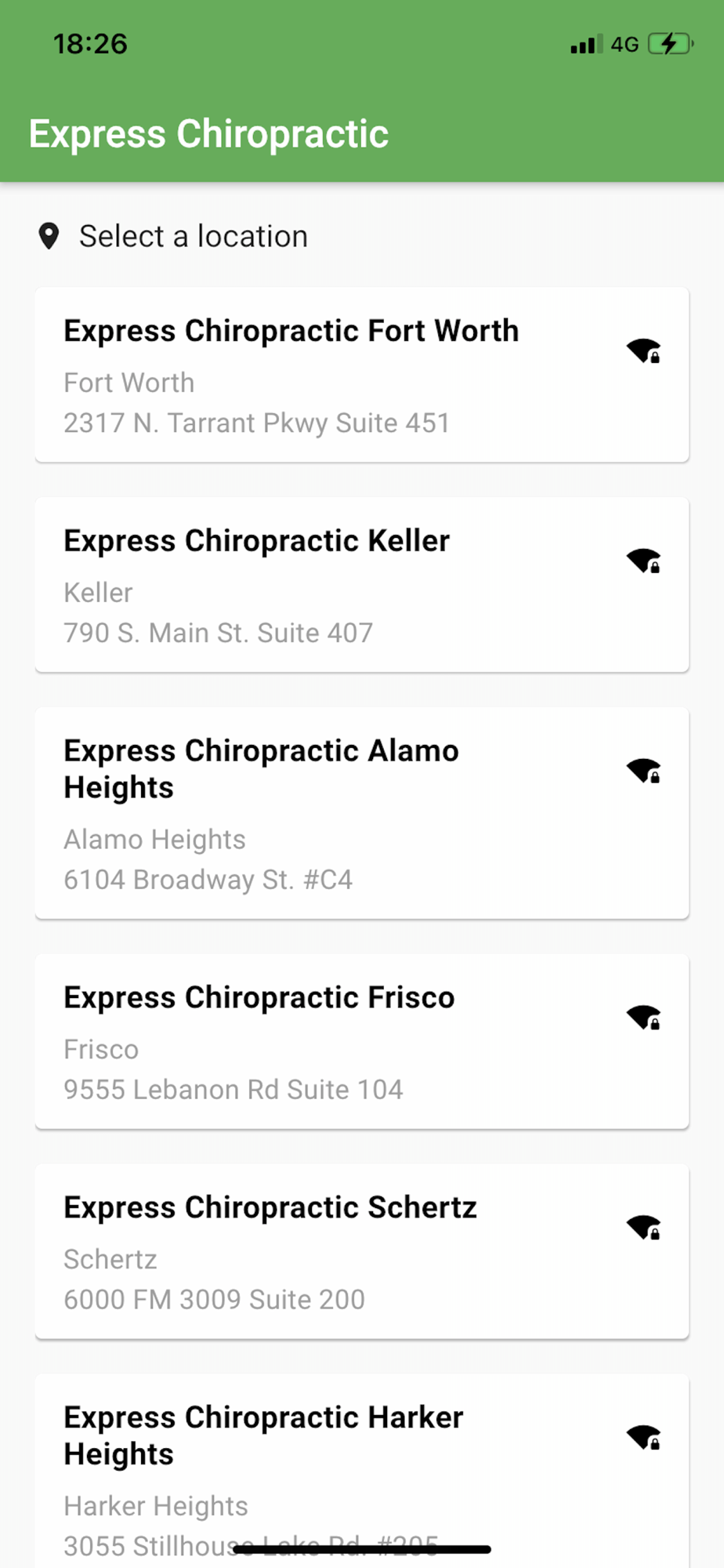Pick the Express Chiropractic Frisco location
This screenshot has height=1568, width=724.
pyautogui.click(x=360, y=1042)
